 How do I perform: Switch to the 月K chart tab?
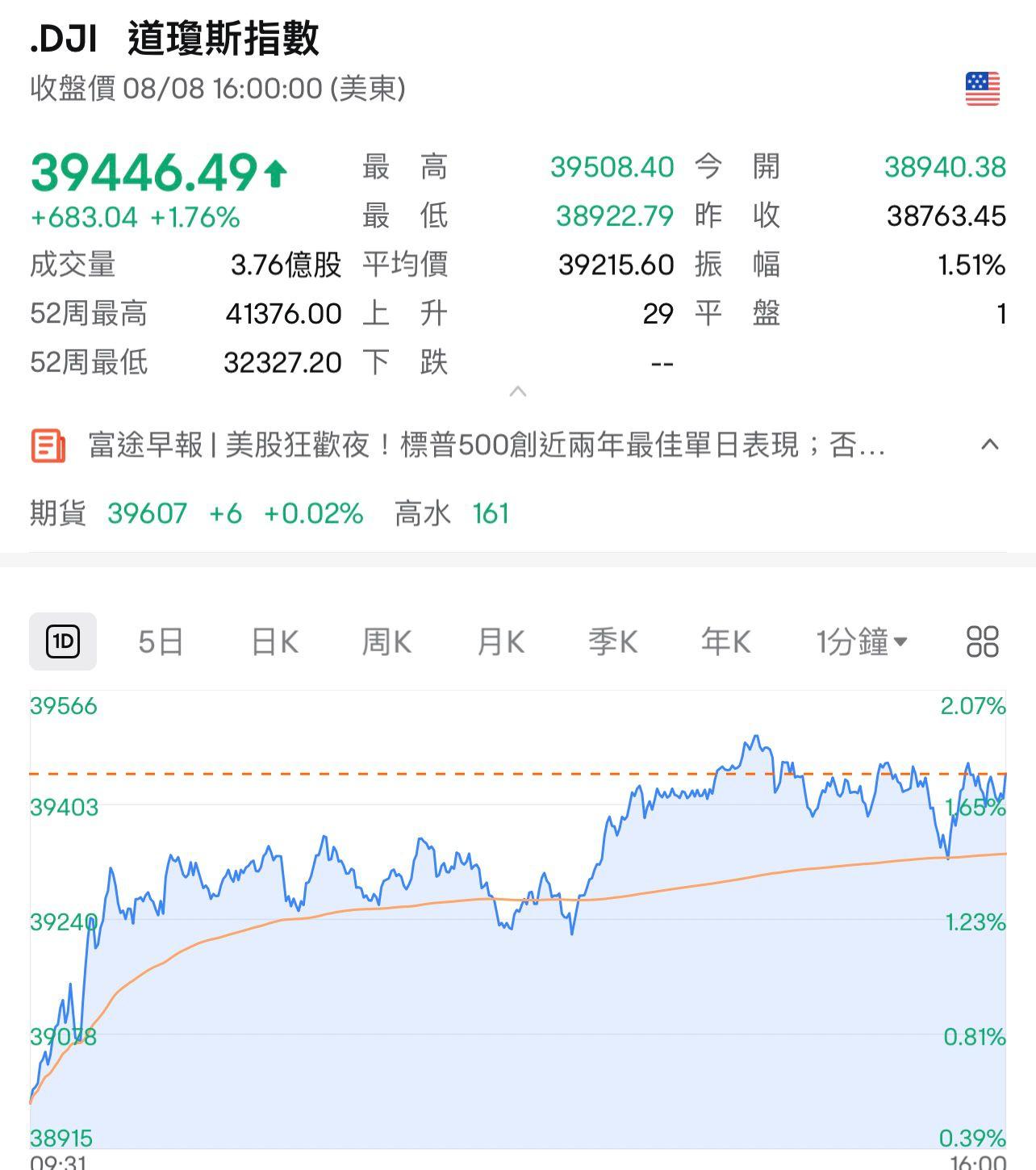(x=500, y=641)
